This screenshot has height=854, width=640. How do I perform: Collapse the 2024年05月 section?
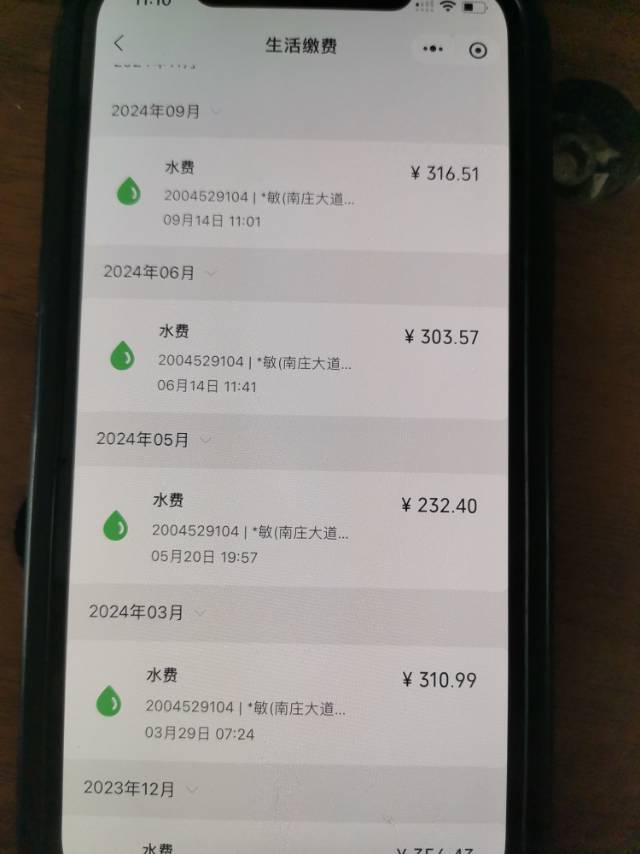[x=205, y=439]
